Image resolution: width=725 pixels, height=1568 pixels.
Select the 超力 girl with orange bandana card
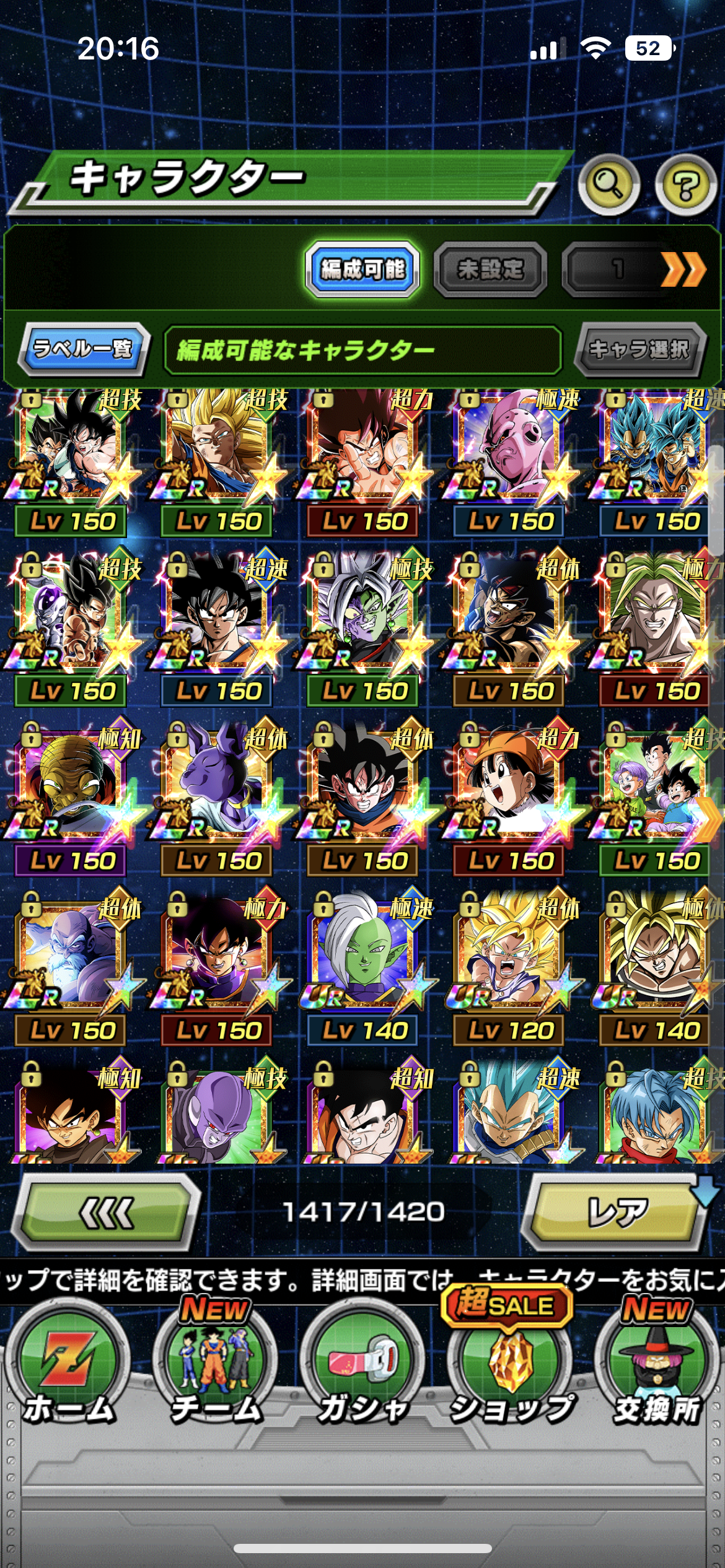click(x=510, y=786)
